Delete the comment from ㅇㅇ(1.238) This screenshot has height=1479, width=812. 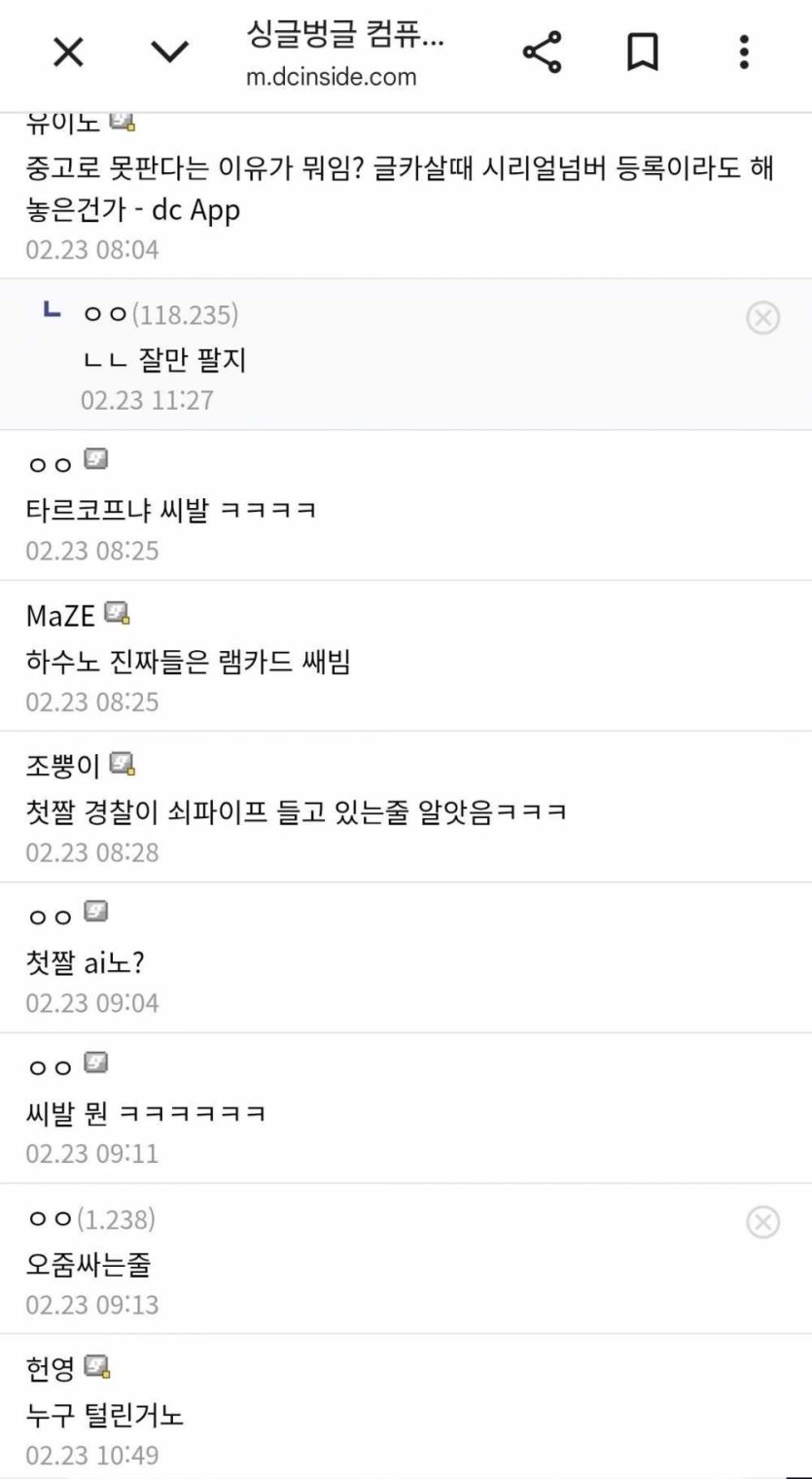click(762, 1221)
